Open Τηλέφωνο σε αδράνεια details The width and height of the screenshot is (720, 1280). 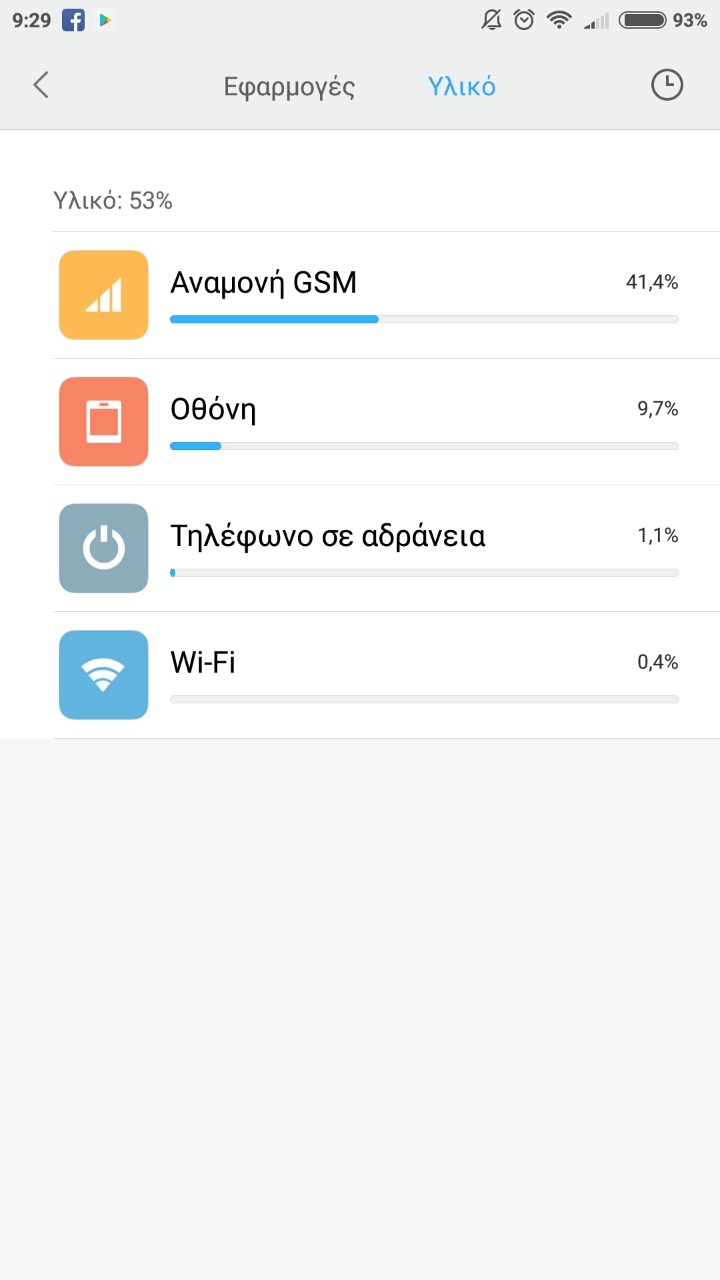(x=385, y=548)
